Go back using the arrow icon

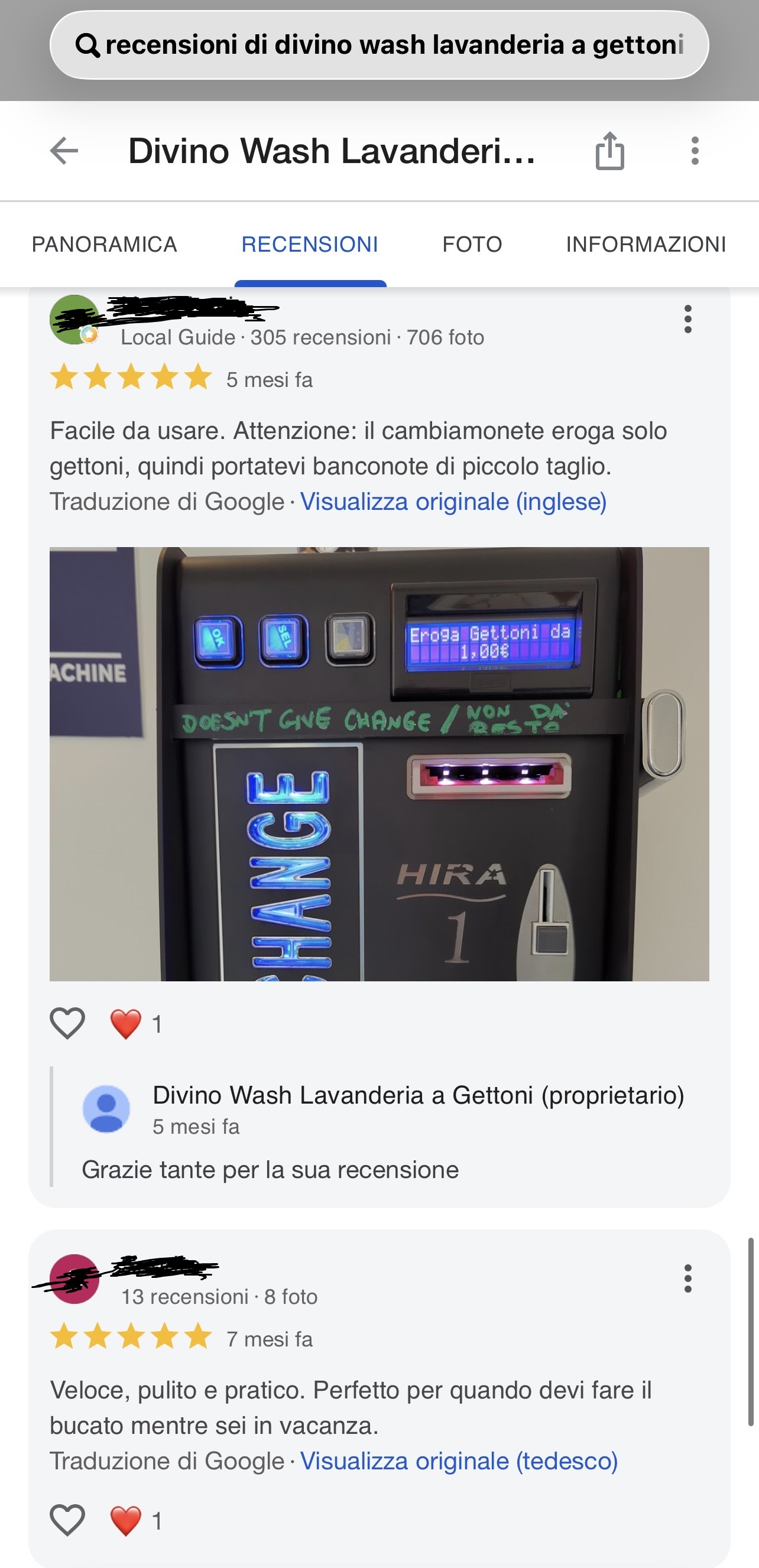pos(64,151)
